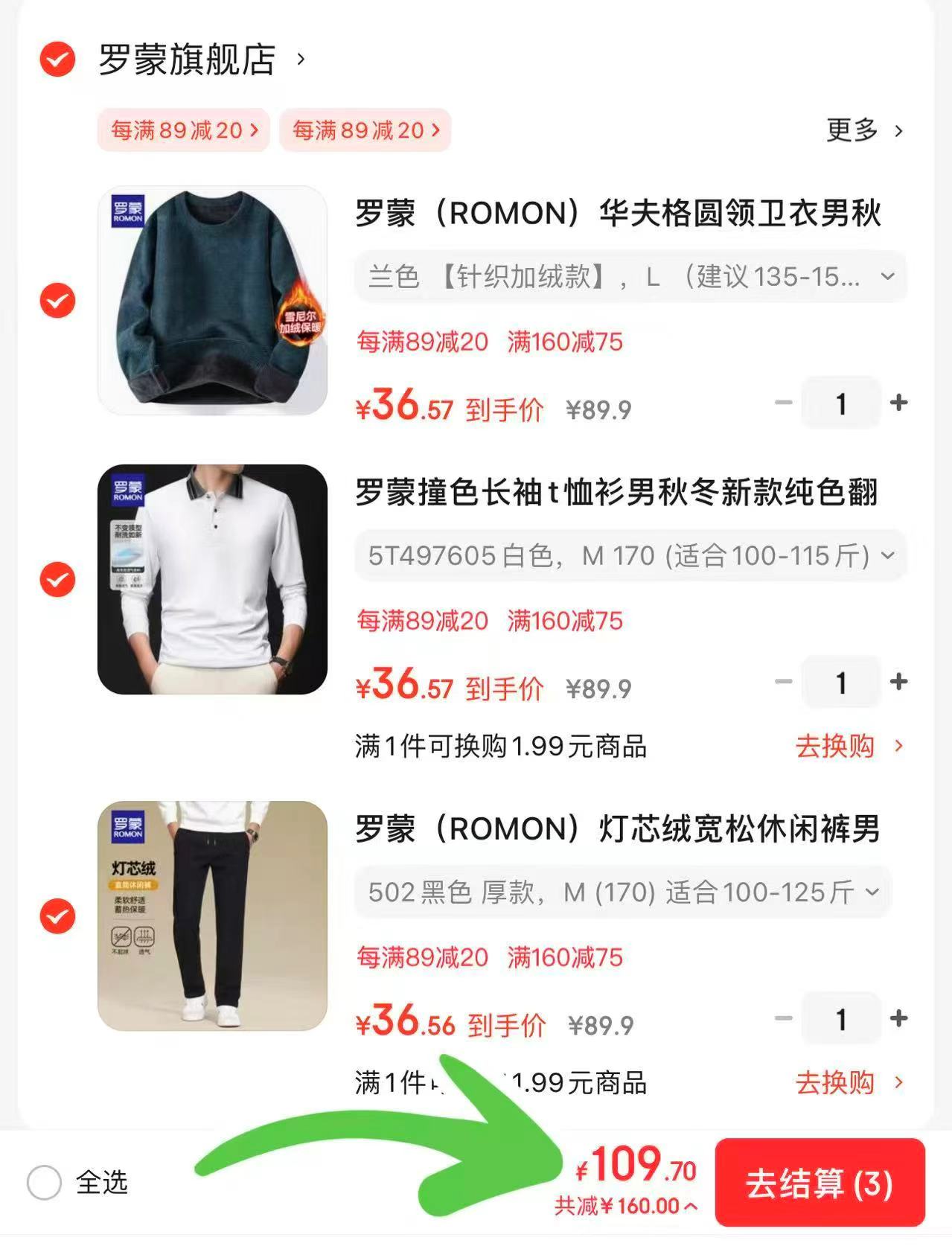Increase pants quantity with plus button
The height and width of the screenshot is (1252, 952).
[x=899, y=1018]
